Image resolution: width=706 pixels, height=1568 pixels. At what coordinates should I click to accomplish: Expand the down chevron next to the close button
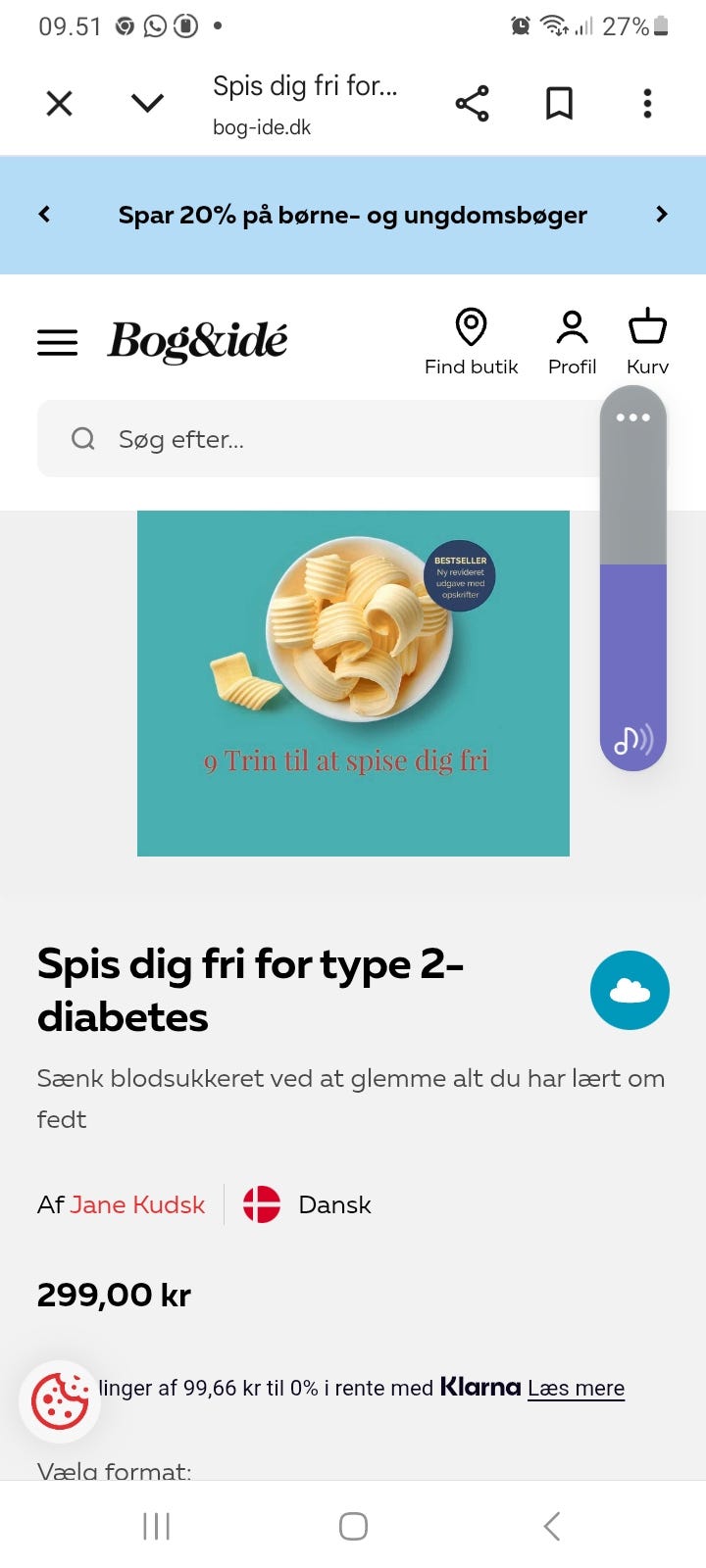click(147, 103)
